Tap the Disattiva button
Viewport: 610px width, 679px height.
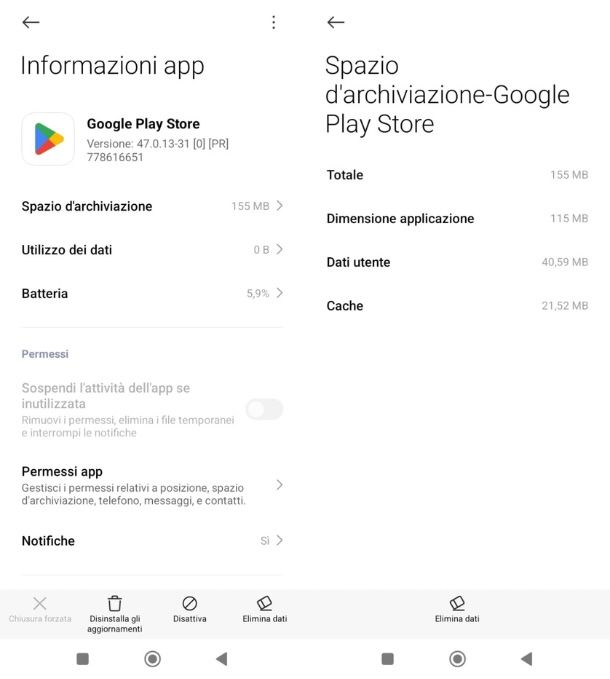click(189, 609)
